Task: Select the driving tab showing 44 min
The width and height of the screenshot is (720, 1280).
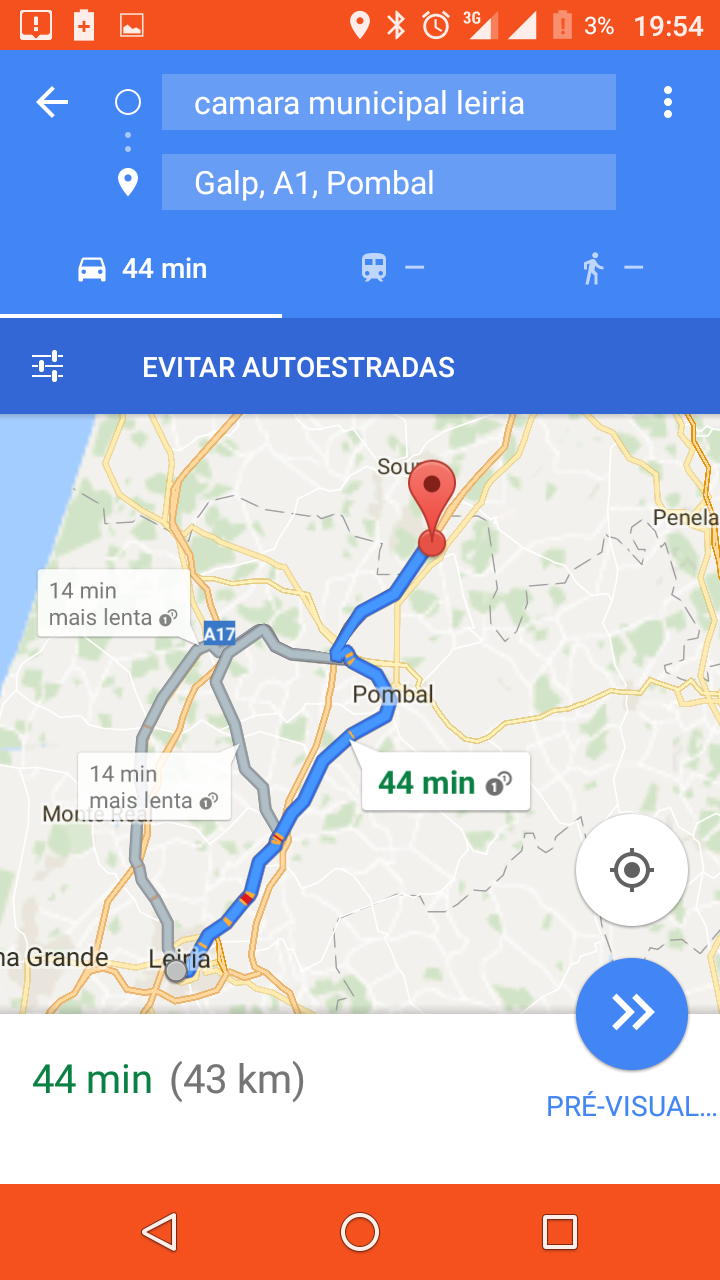Action: pos(141,268)
